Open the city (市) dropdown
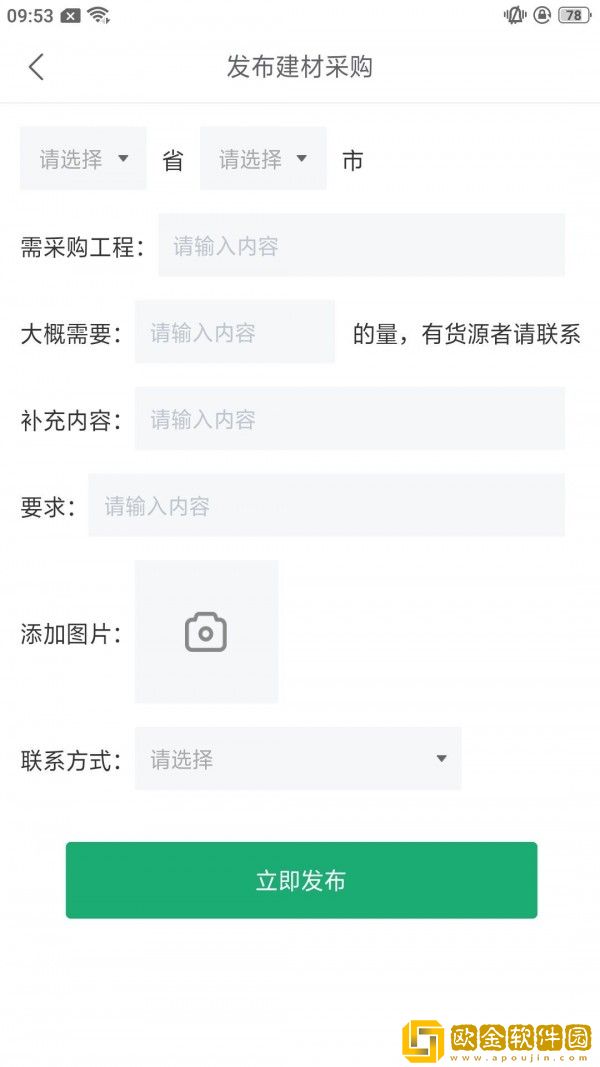The height and width of the screenshot is (1067, 600). pyautogui.click(x=263, y=158)
